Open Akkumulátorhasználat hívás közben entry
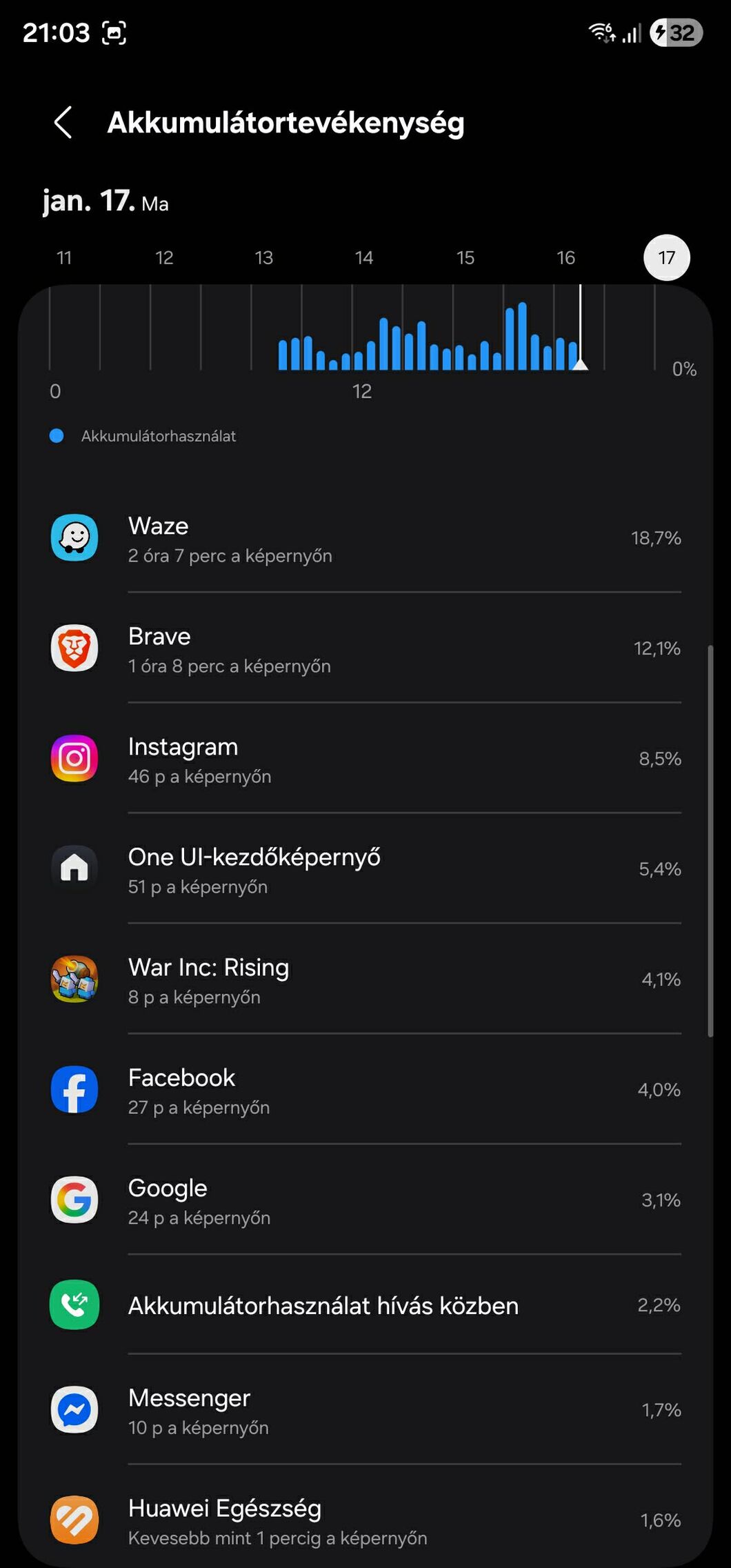Screen dimensions: 731x1568 (x=365, y=1306)
